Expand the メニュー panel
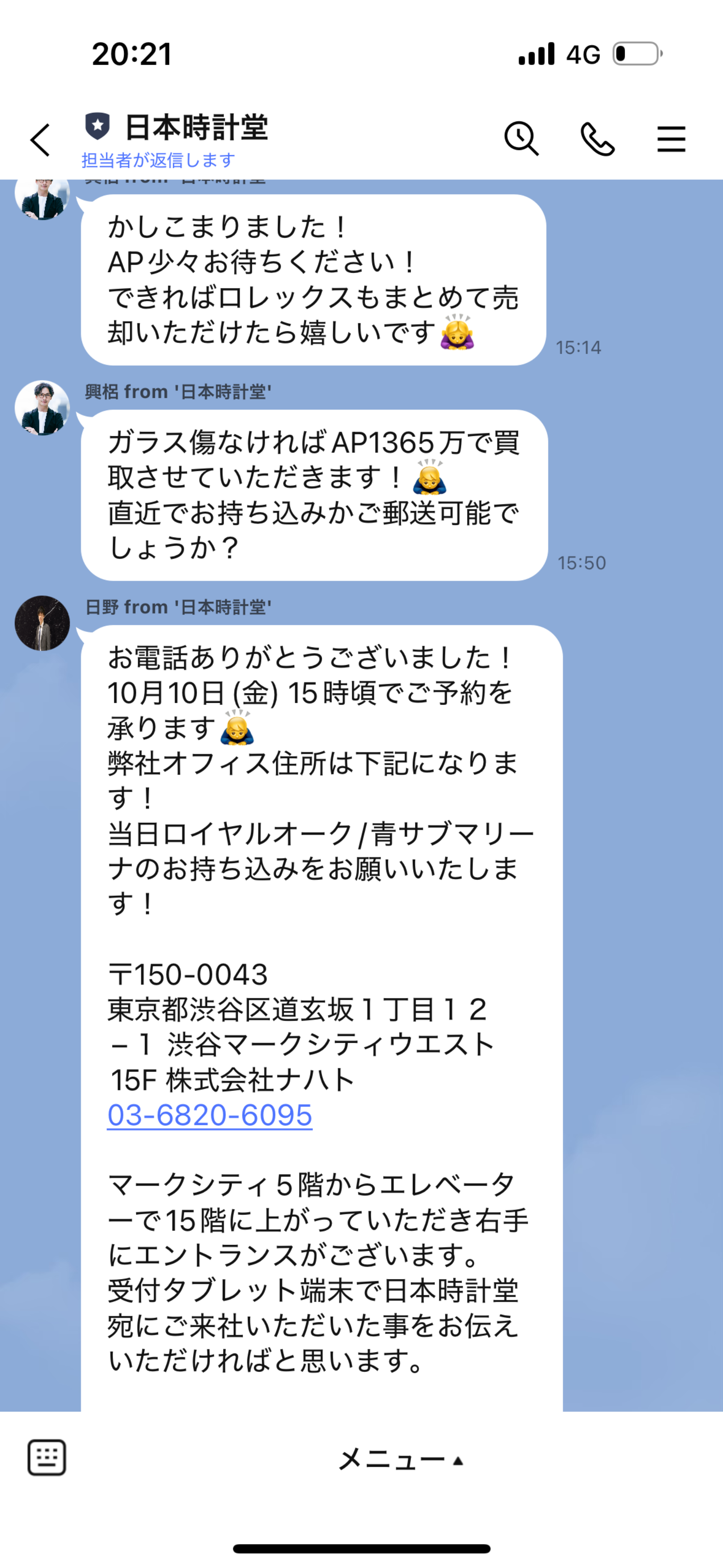The image size is (723, 1568). [x=401, y=1459]
